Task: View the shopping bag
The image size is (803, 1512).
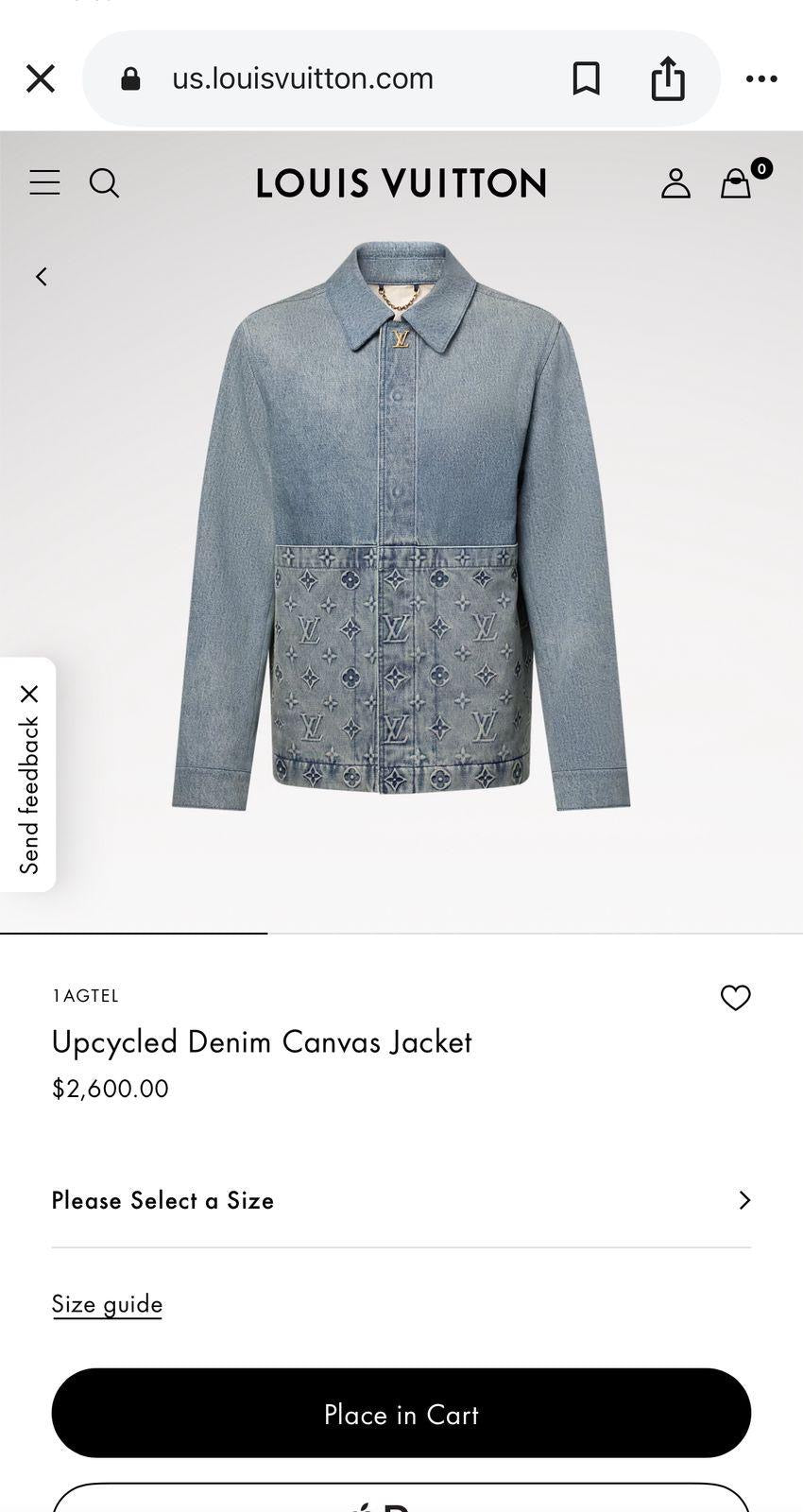Action: tap(737, 183)
